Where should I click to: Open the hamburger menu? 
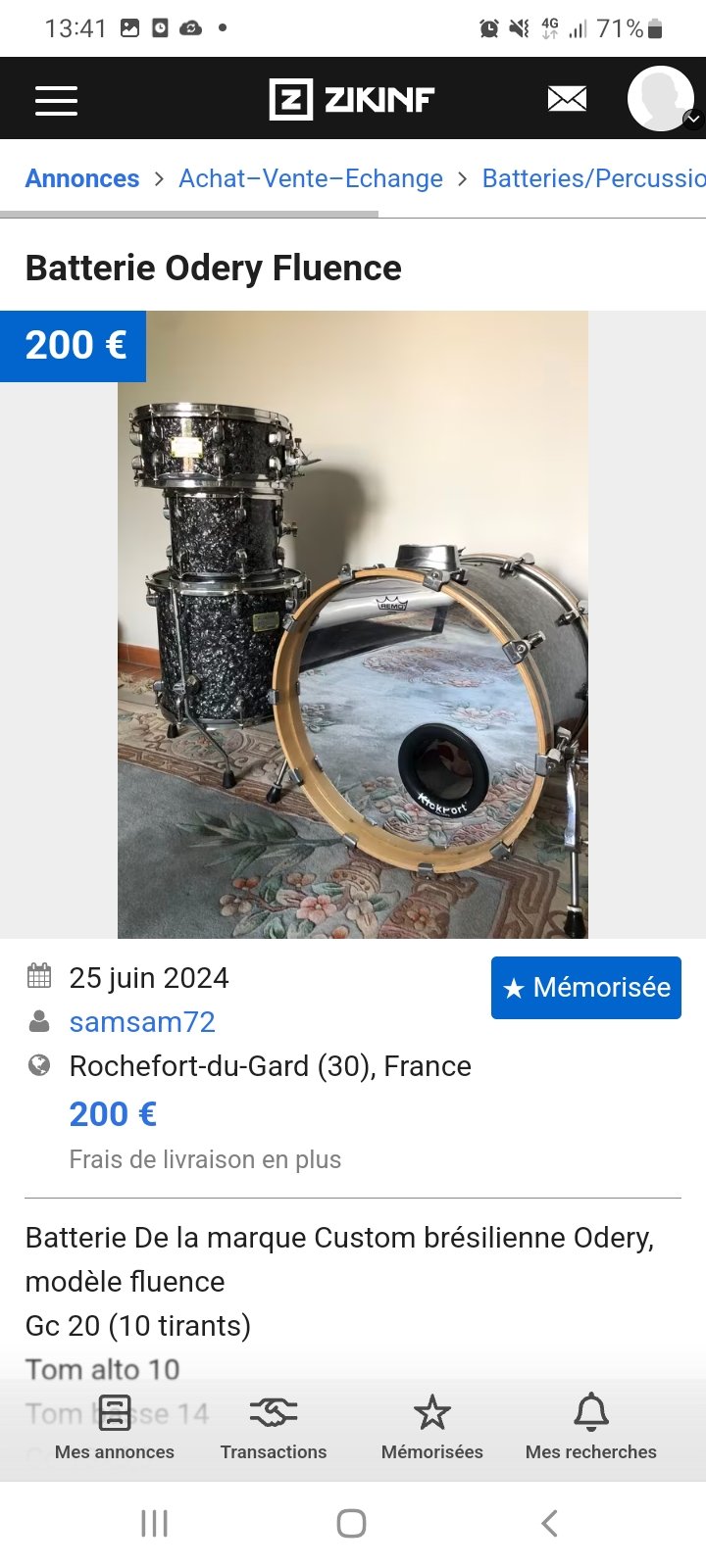pyautogui.click(x=56, y=100)
